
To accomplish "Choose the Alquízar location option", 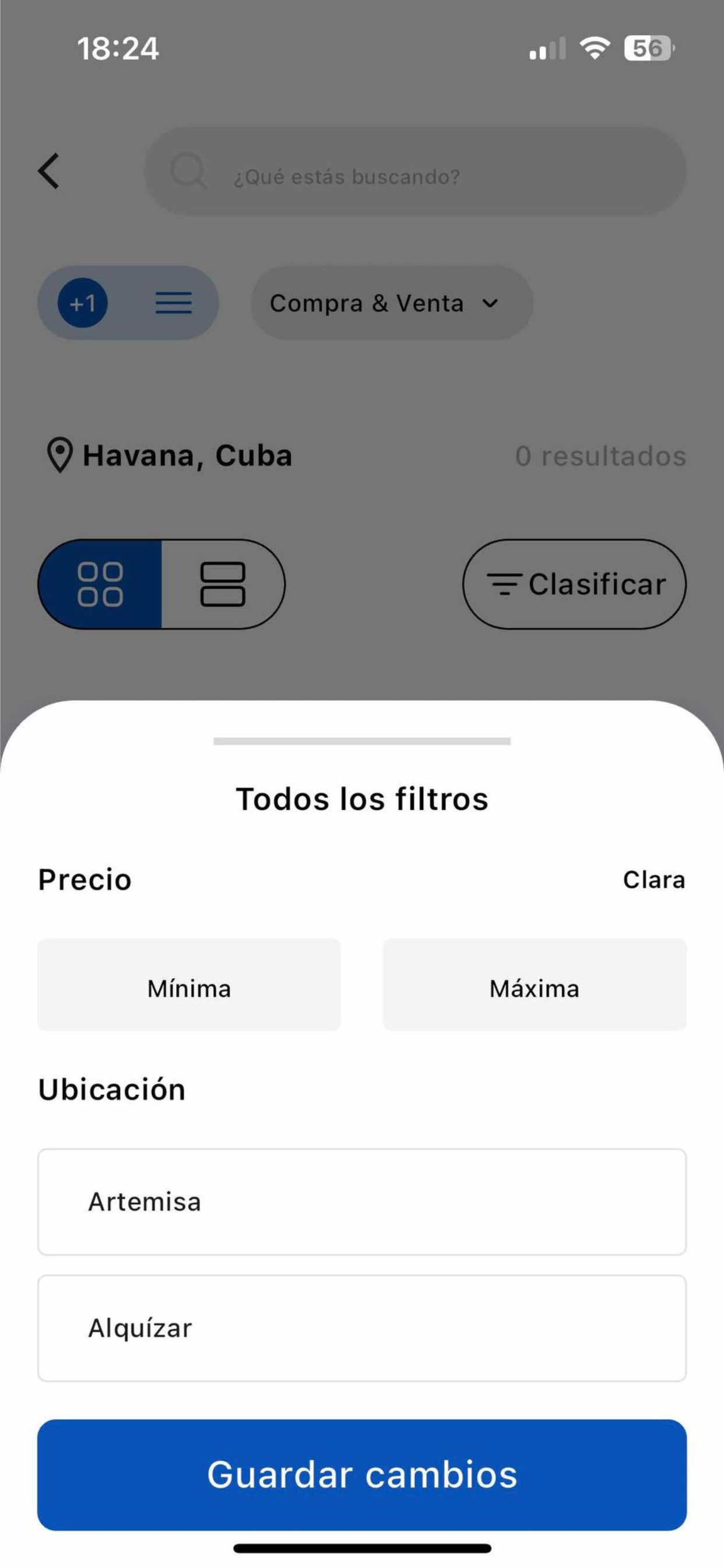I will click(x=362, y=1328).
